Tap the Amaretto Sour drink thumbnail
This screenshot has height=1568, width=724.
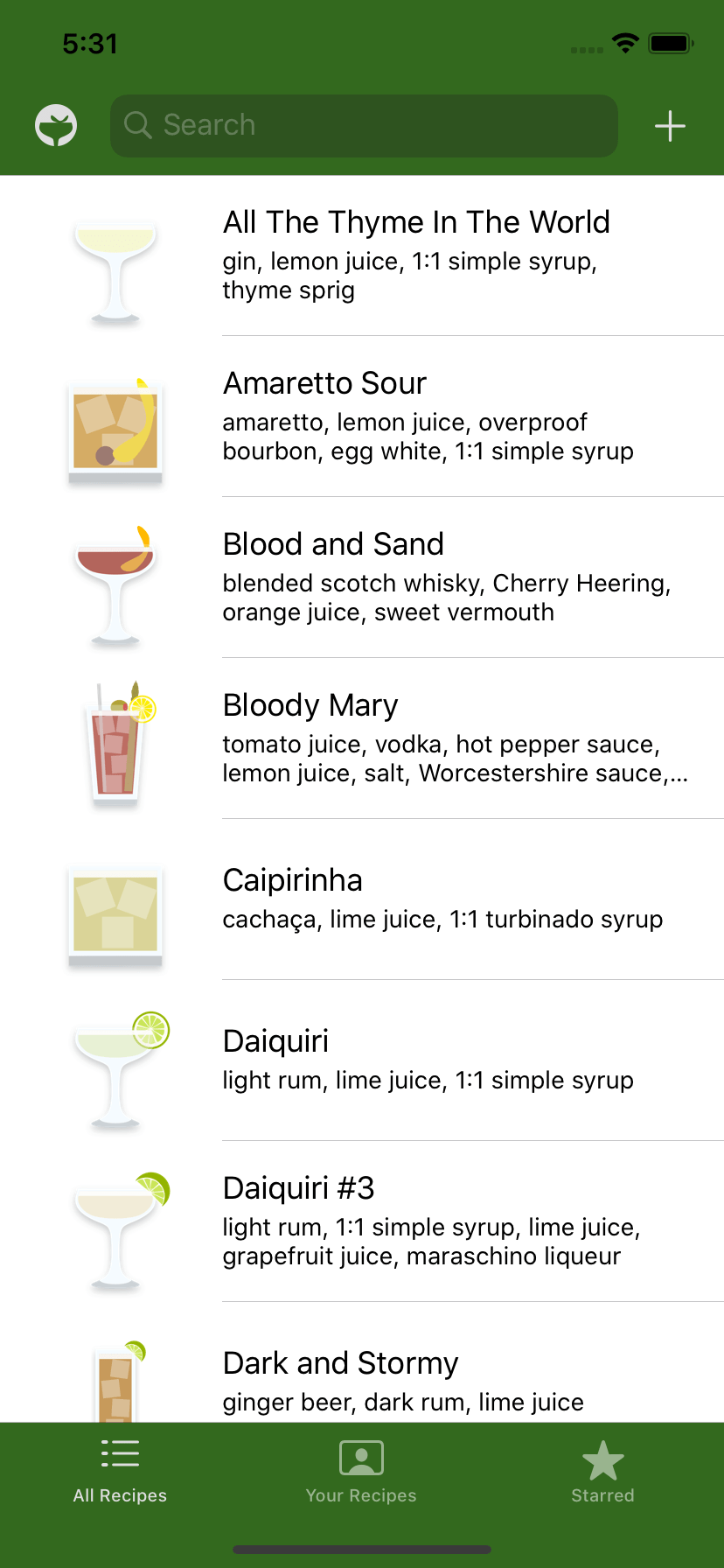click(x=115, y=429)
